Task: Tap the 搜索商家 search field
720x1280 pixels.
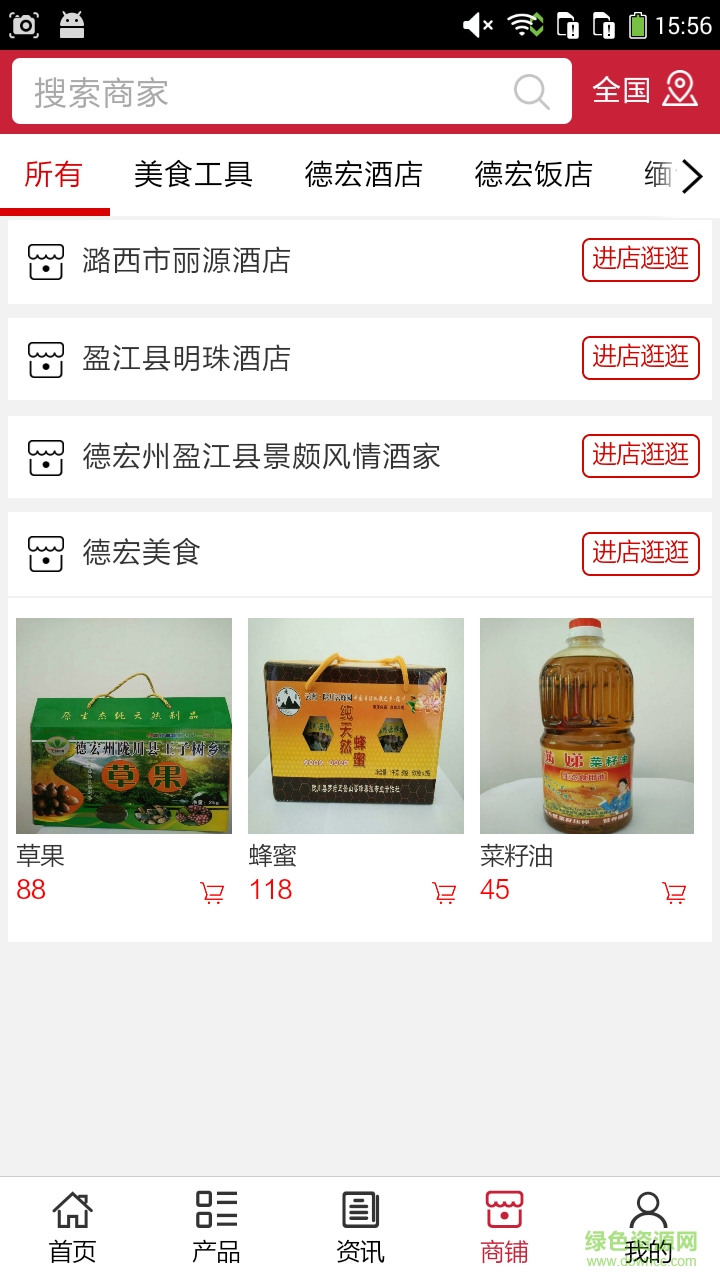Action: coord(270,92)
